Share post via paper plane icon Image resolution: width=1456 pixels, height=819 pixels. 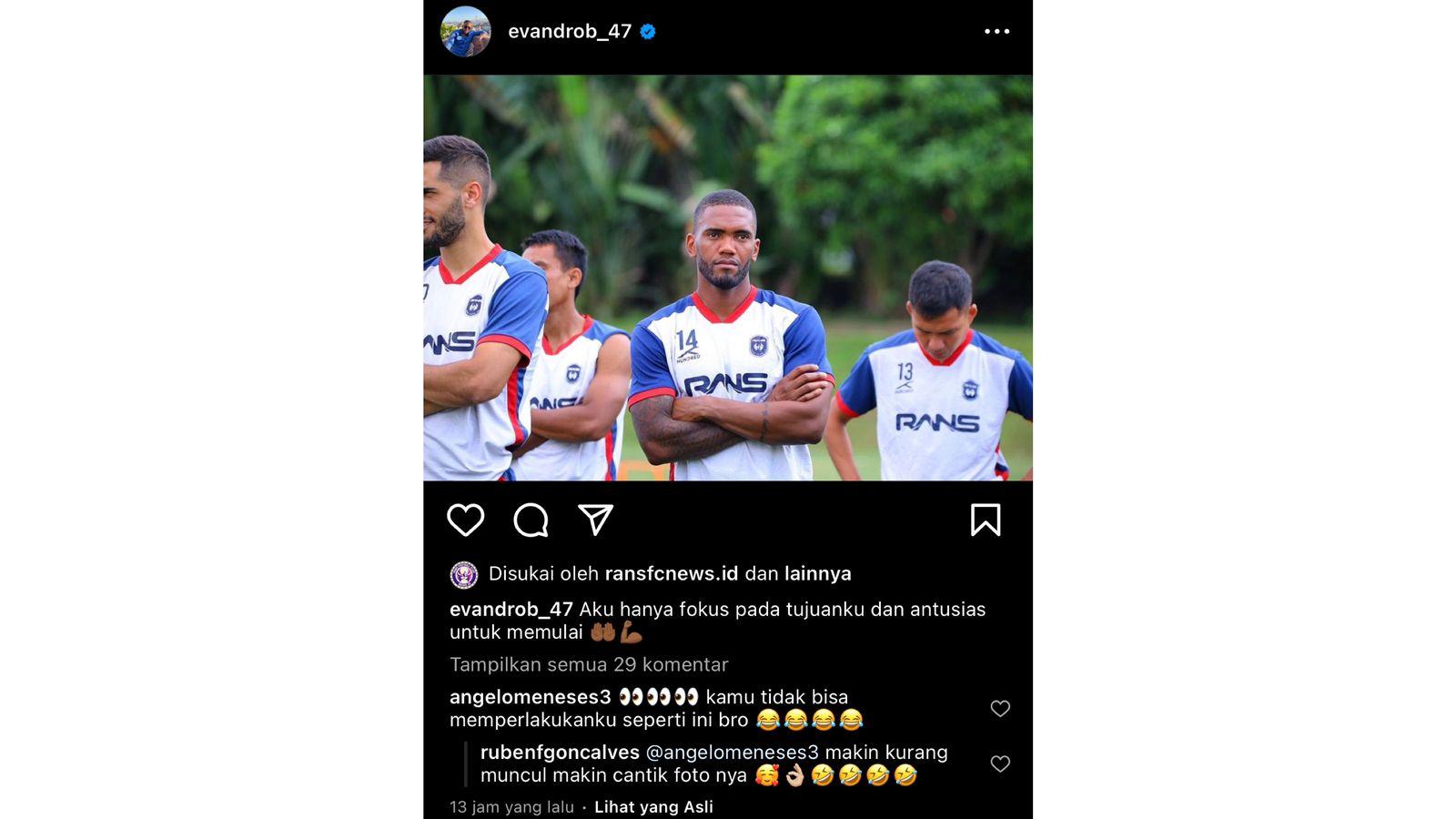[596, 520]
